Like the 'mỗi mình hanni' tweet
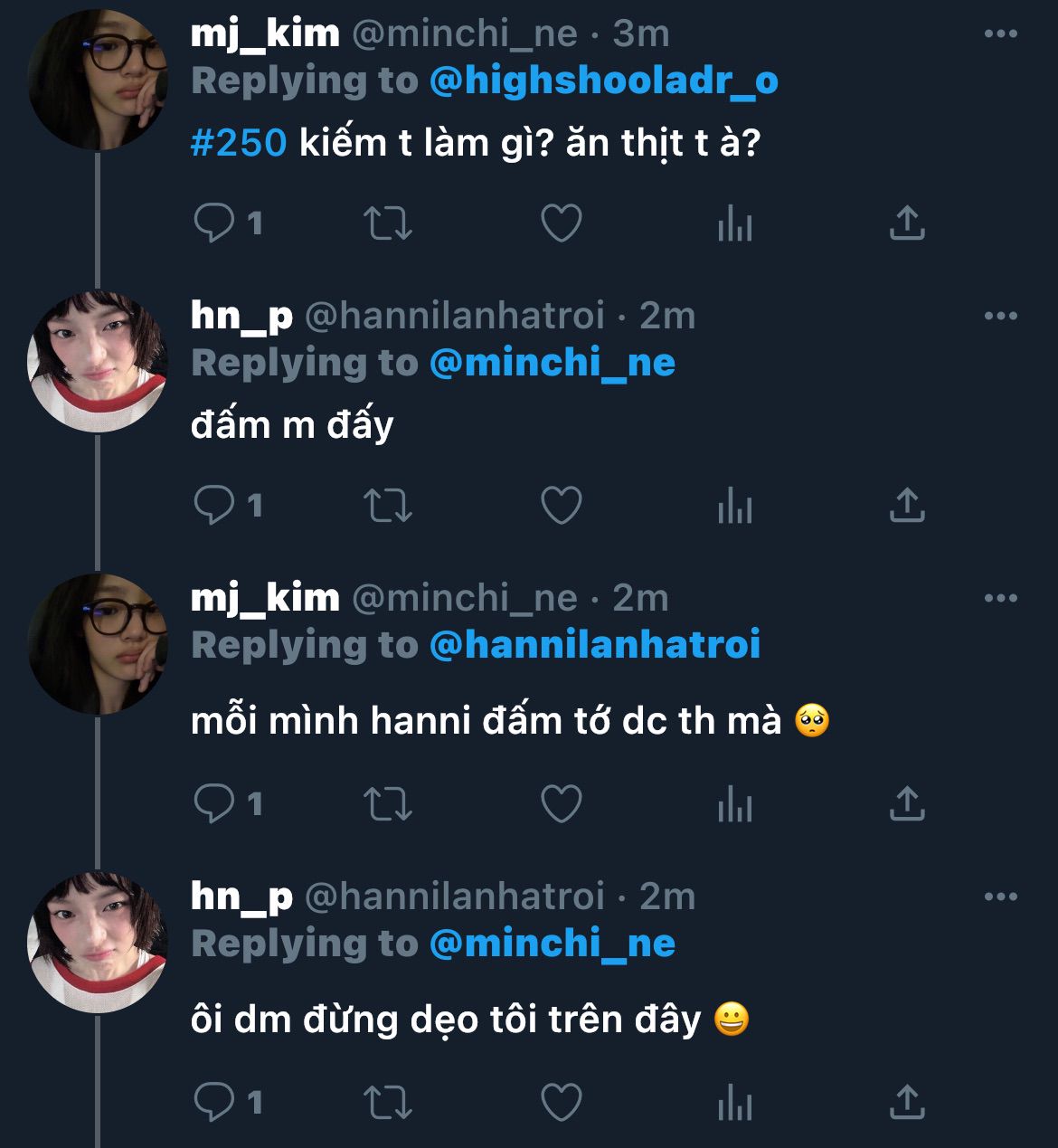Screen dimensions: 1058x1148 click(561, 803)
